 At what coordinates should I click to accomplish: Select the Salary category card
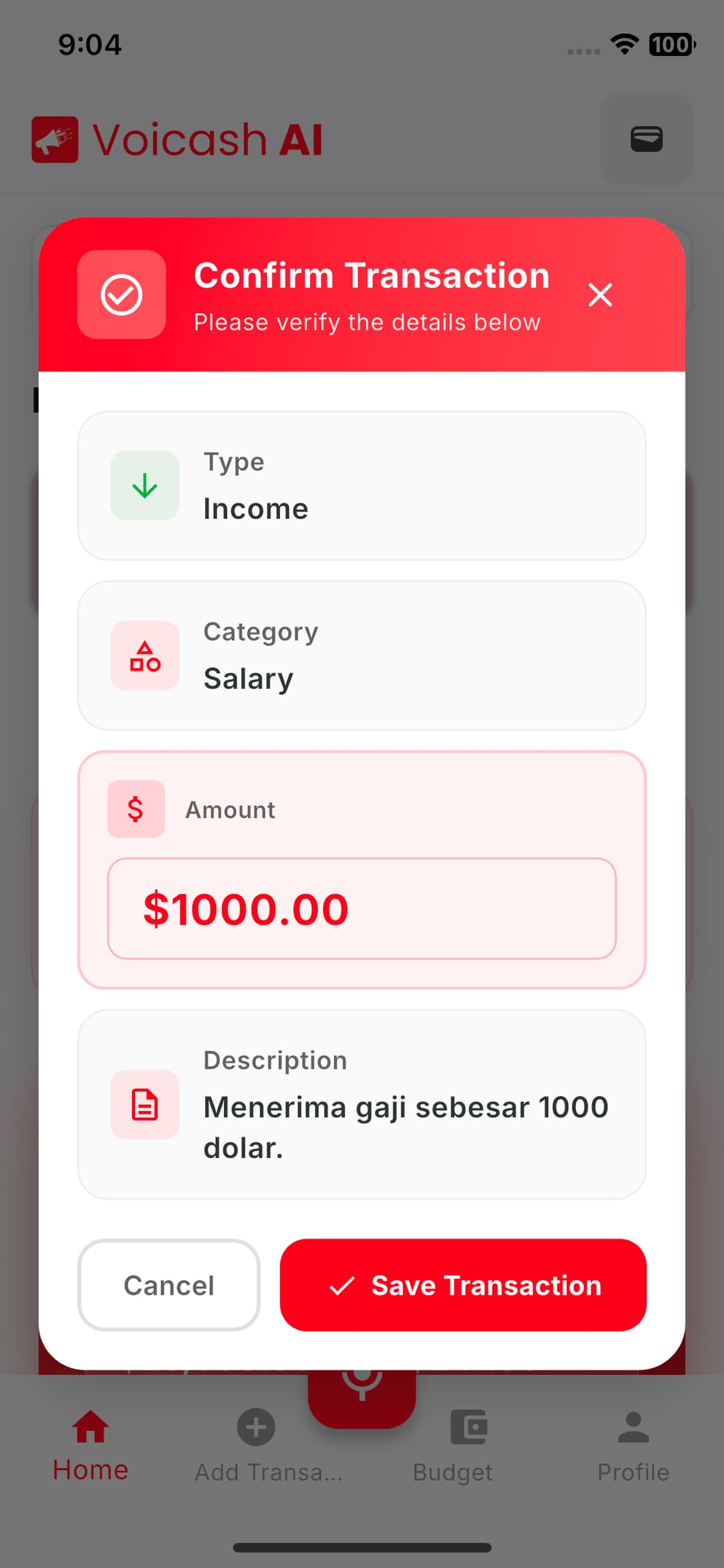click(x=362, y=655)
